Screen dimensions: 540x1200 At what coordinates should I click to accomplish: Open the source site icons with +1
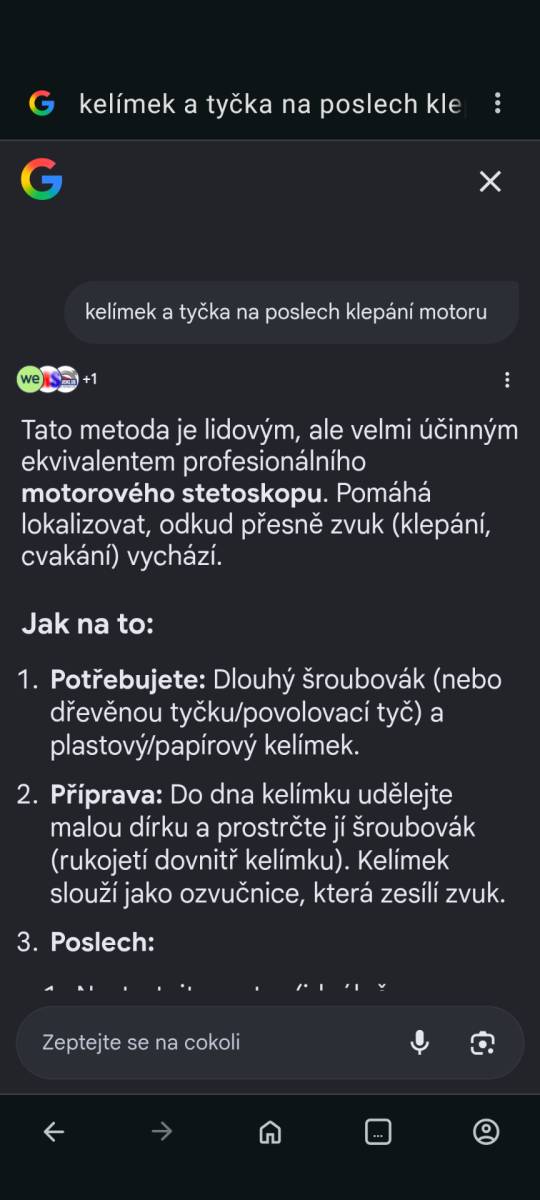click(x=57, y=379)
